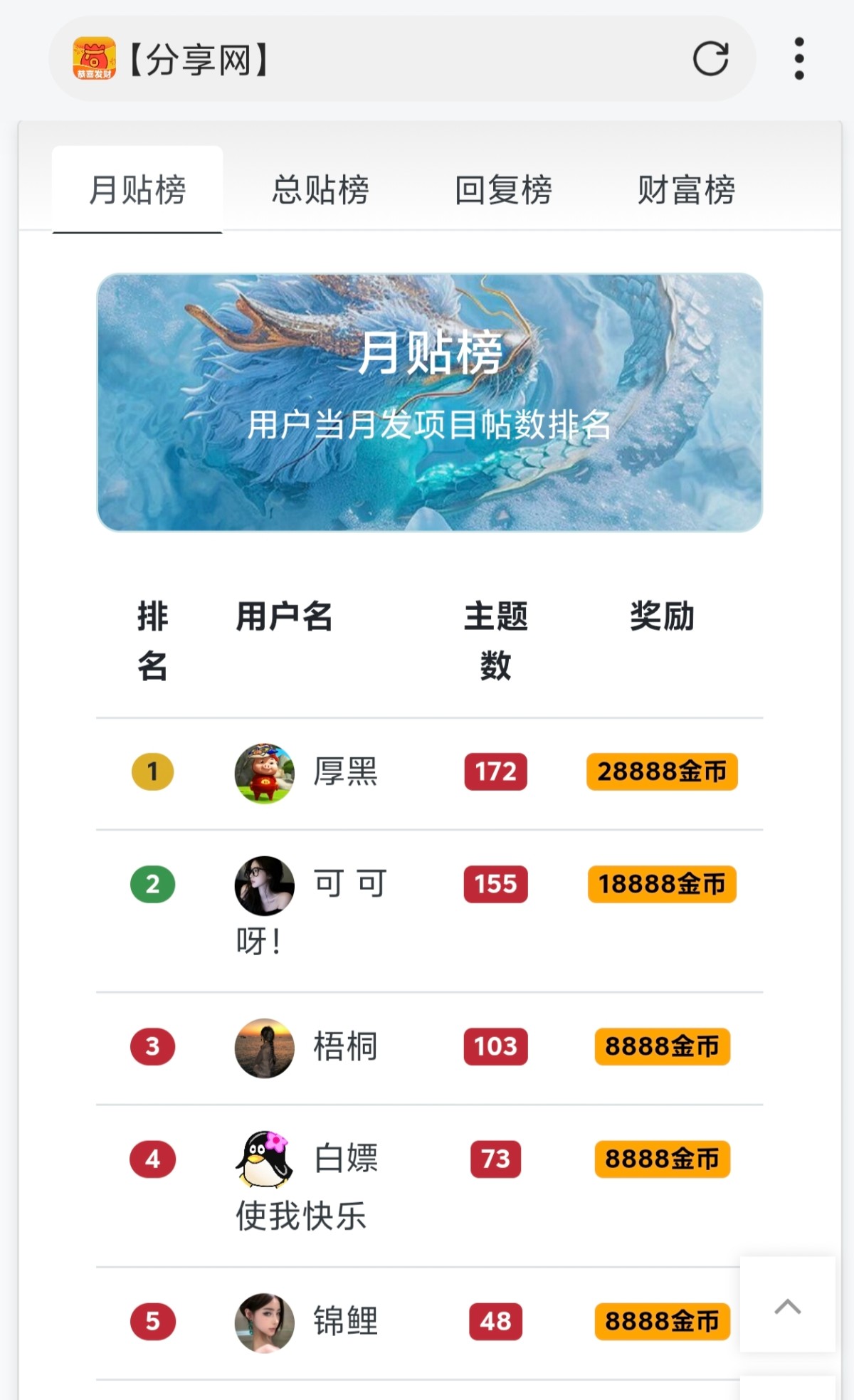
Task: Select the 月贴榜 tab
Action: tap(137, 190)
